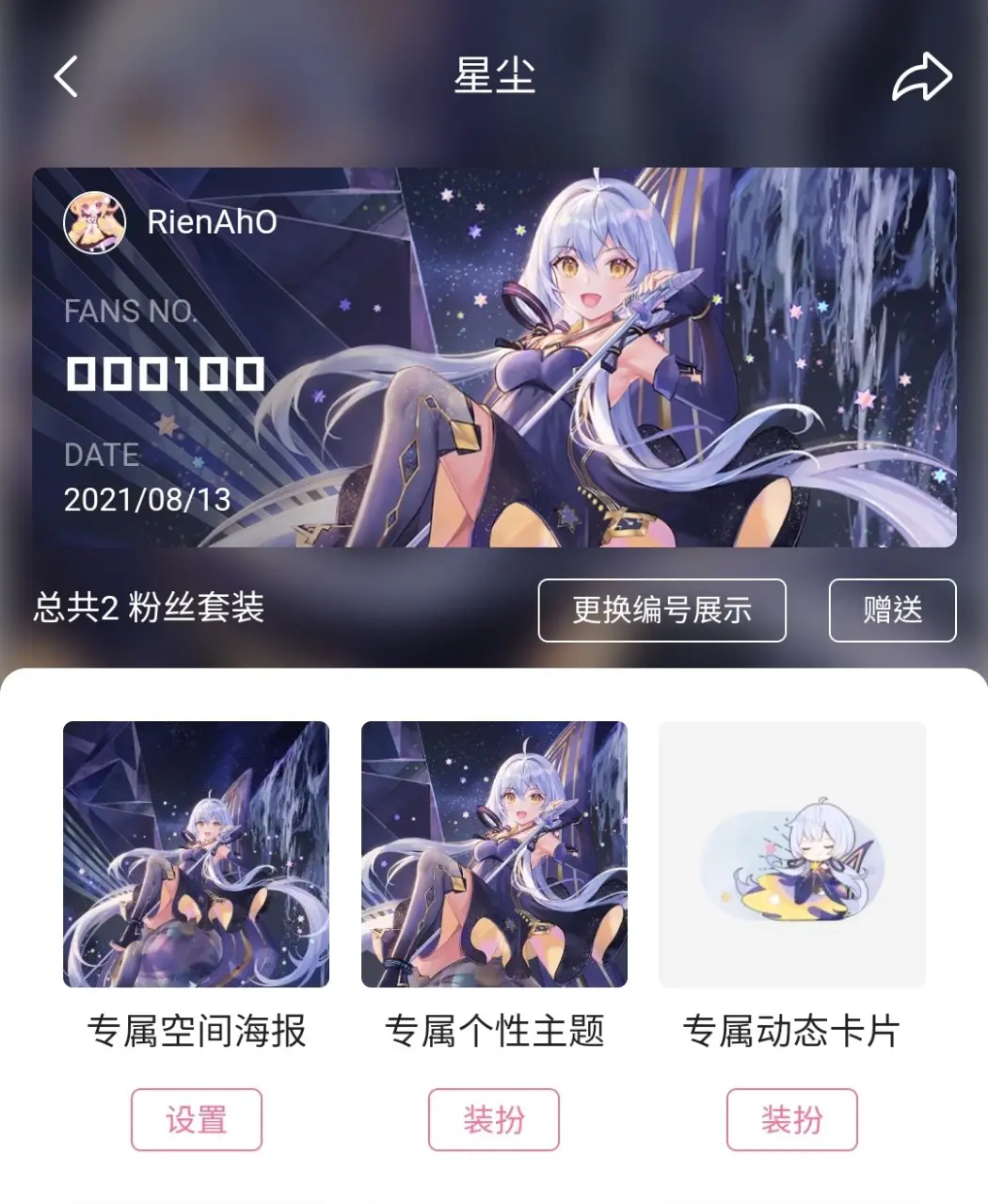Screen dimensions: 988x1204
Task: Tap 设置 under 专属空间海报
Action: point(196,1119)
